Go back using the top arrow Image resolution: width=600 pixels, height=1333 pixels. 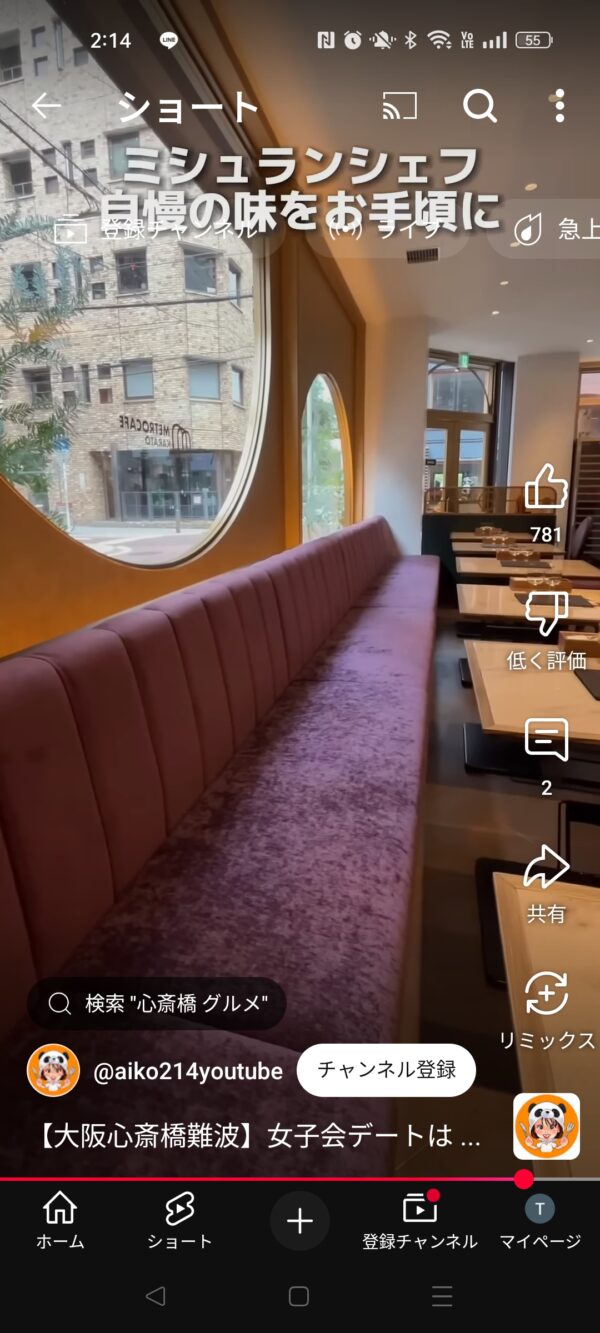tap(46, 106)
